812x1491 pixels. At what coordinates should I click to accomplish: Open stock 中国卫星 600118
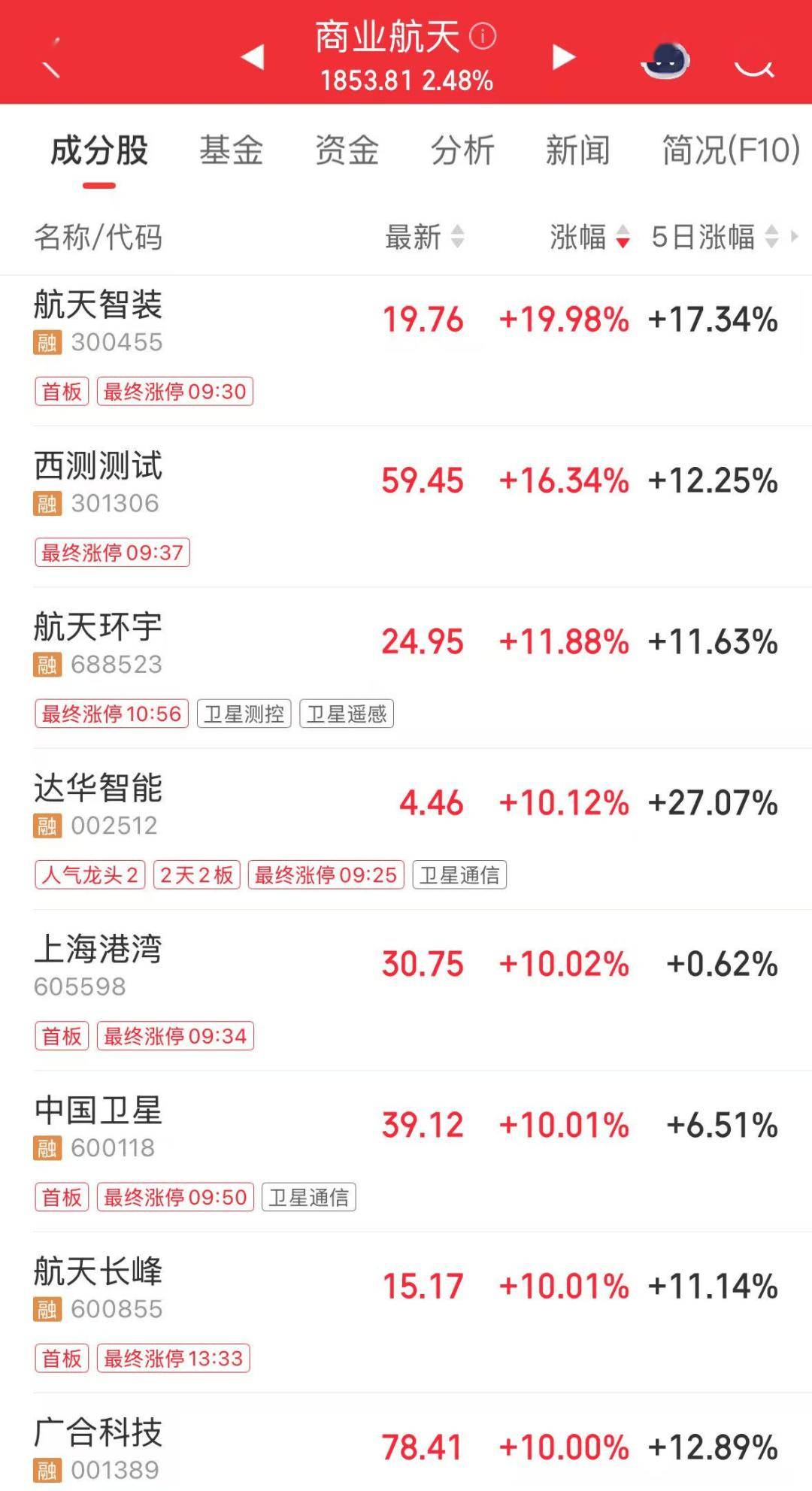98,1126
